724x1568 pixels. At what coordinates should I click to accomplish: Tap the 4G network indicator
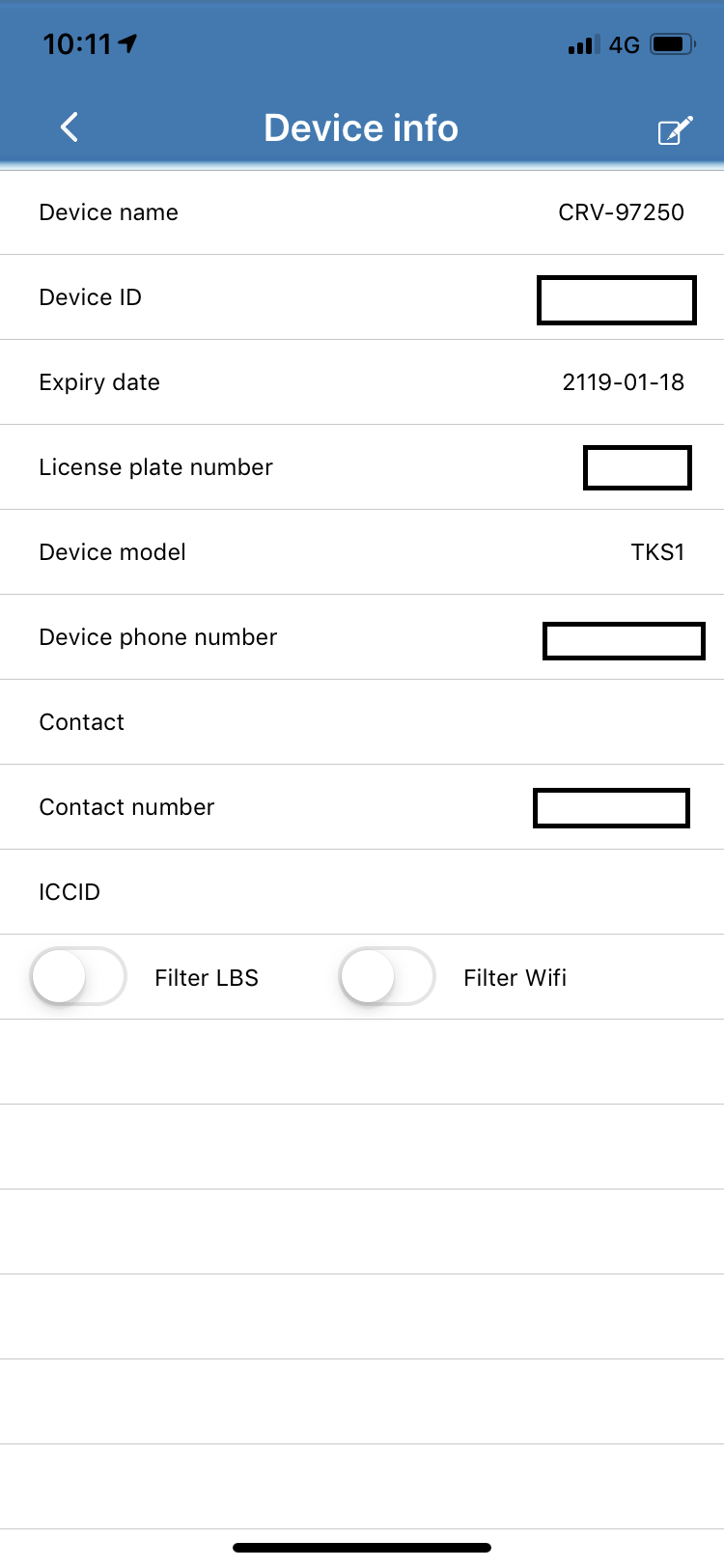[x=626, y=43]
